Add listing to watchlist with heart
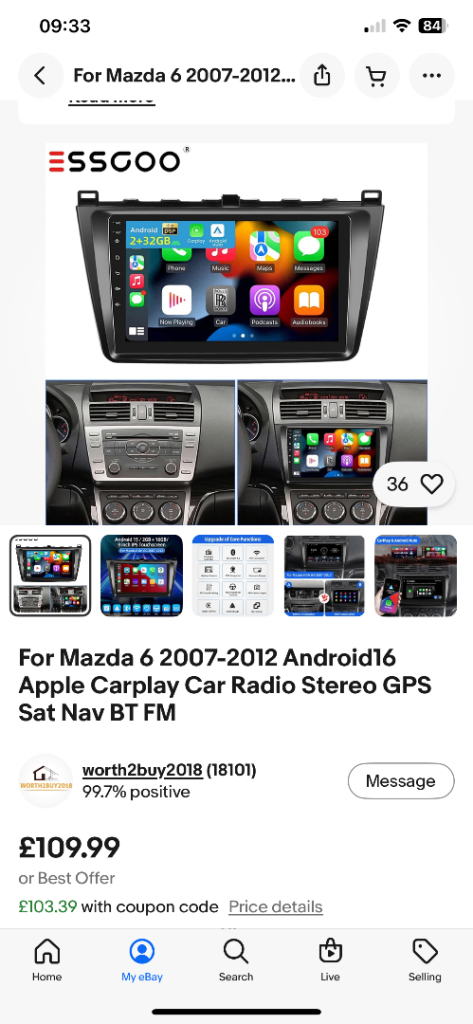Image resolution: width=473 pixels, height=1024 pixels. (414, 484)
